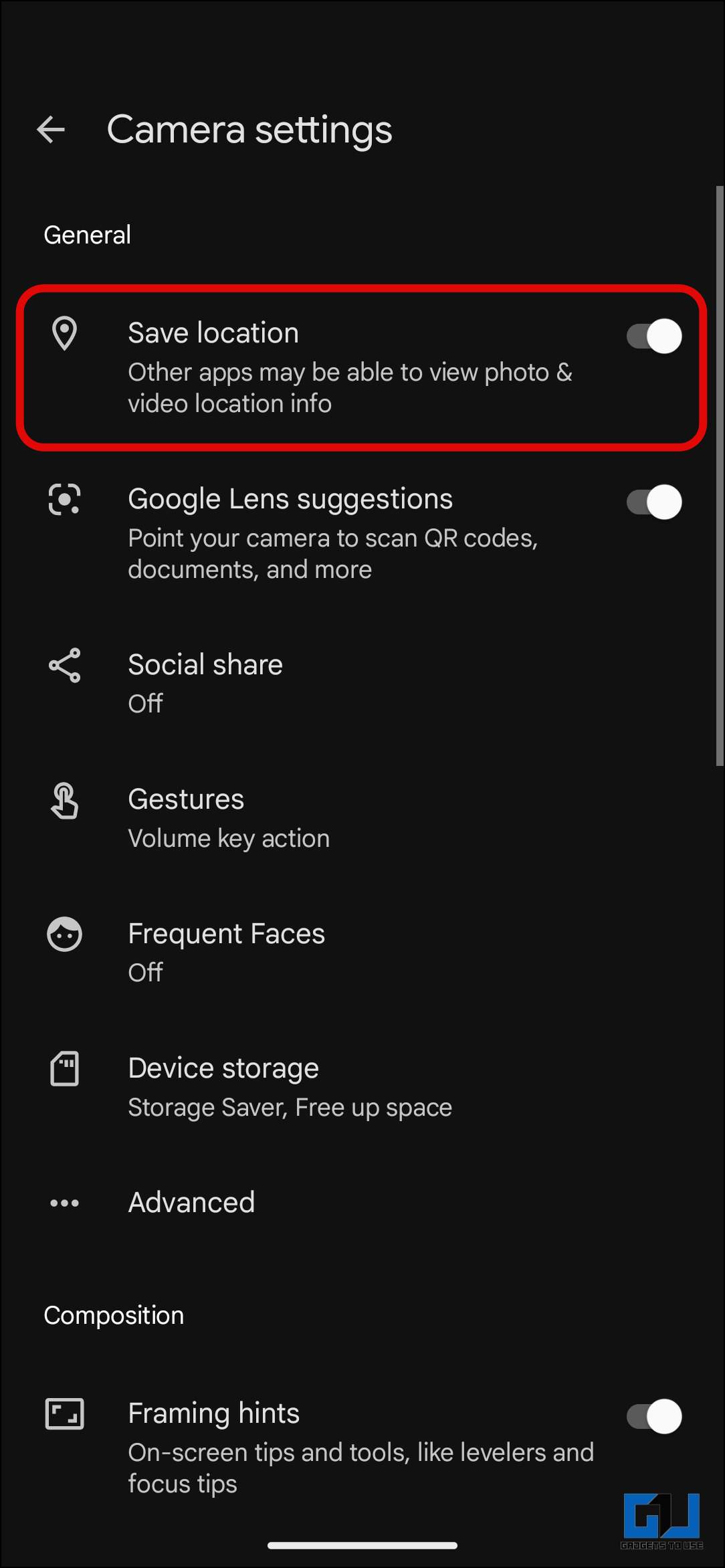This screenshot has width=725, height=1568.
Task: Click the Social share icon
Action: (x=64, y=666)
